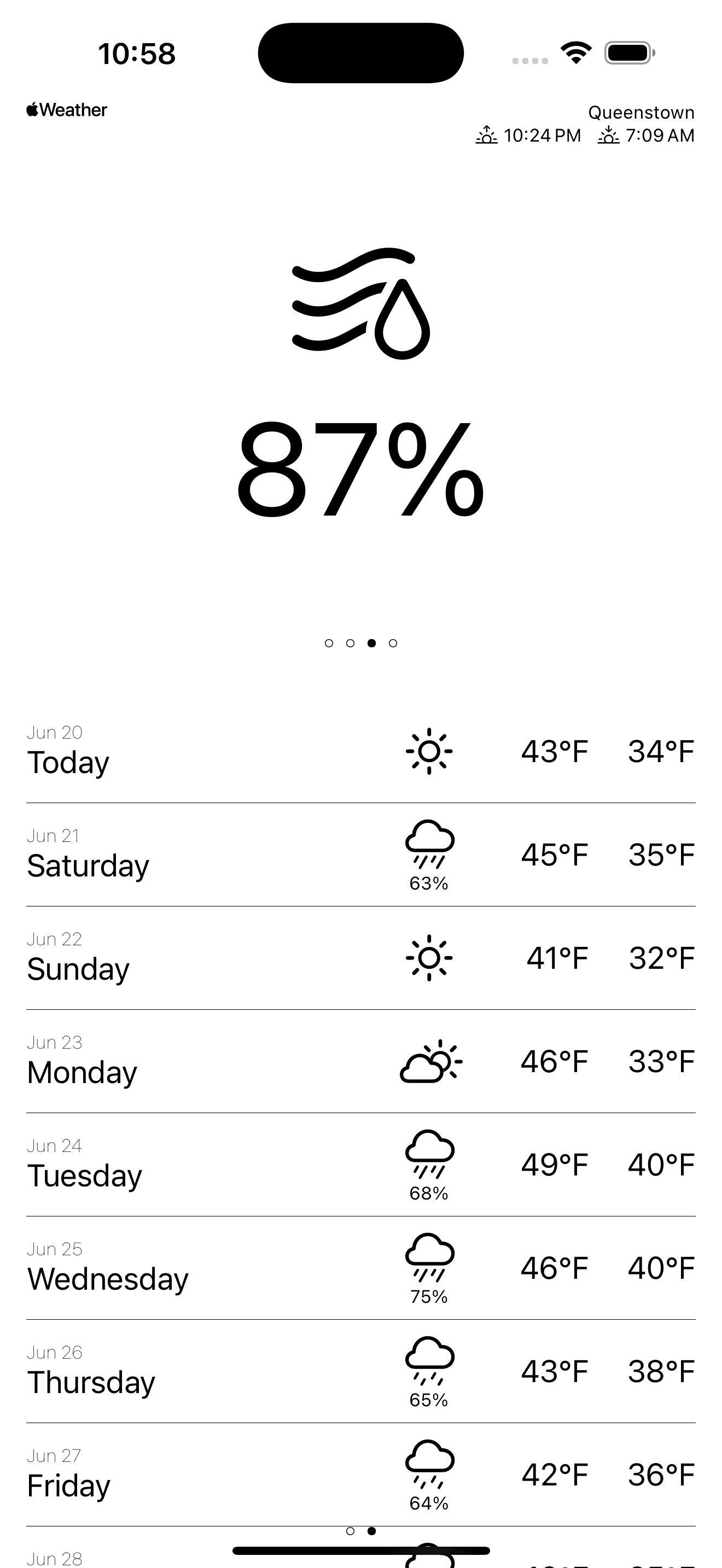Image resolution: width=722 pixels, height=1568 pixels.
Task: Tap the Queenstown location name
Action: click(x=641, y=113)
